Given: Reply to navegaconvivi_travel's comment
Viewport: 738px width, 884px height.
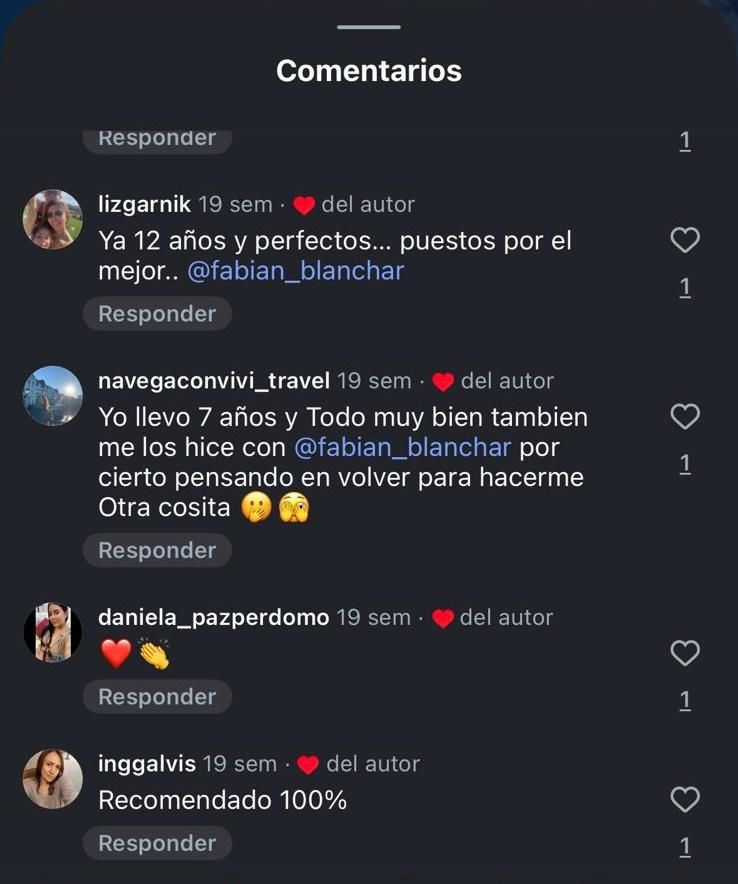Looking at the screenshot, I should [157, 550].
